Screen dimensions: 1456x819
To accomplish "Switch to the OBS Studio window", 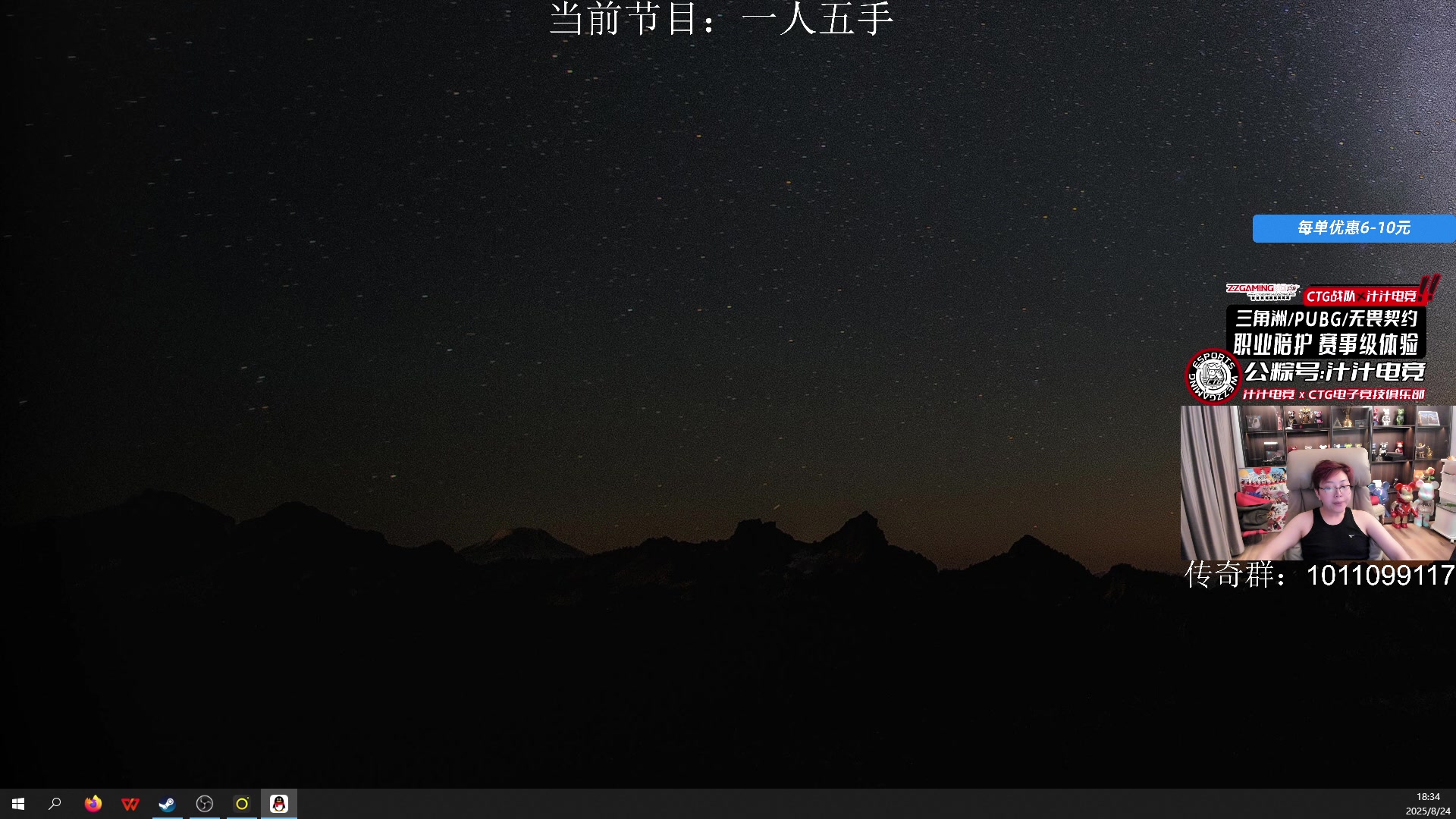I will point(205,804).
